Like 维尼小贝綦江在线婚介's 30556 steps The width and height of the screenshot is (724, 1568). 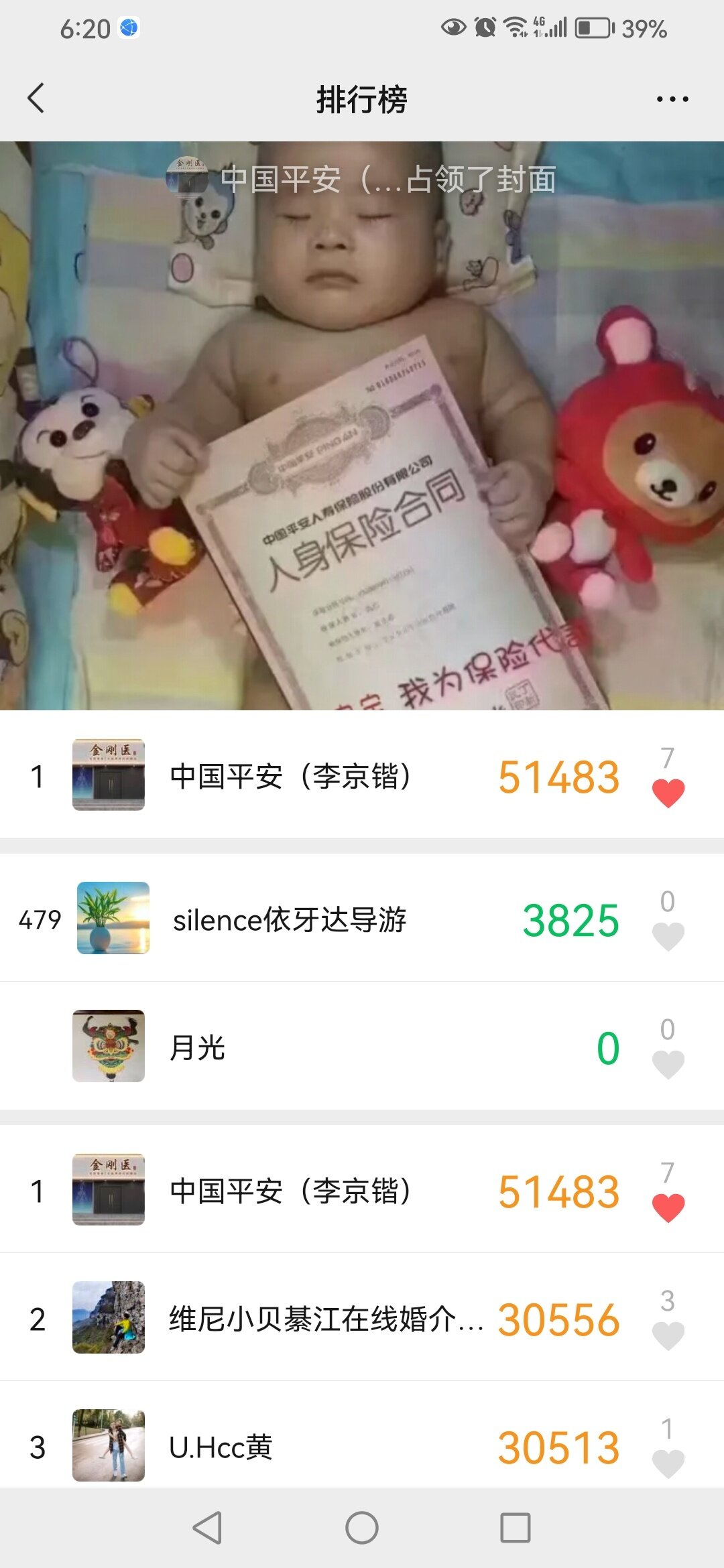click(x=668, y=1335)
